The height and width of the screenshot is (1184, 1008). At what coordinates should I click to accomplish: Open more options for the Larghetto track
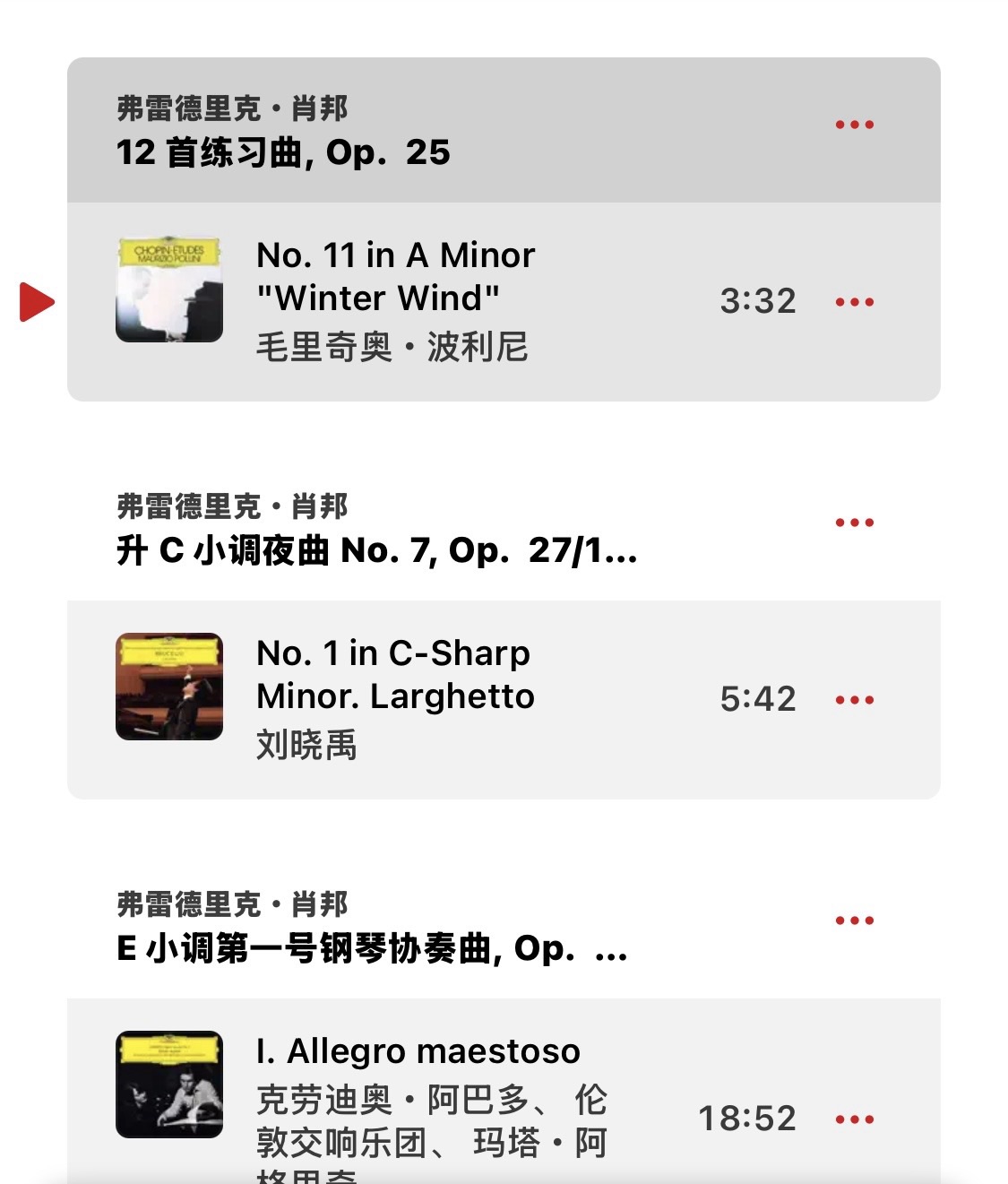coord(854,700)
